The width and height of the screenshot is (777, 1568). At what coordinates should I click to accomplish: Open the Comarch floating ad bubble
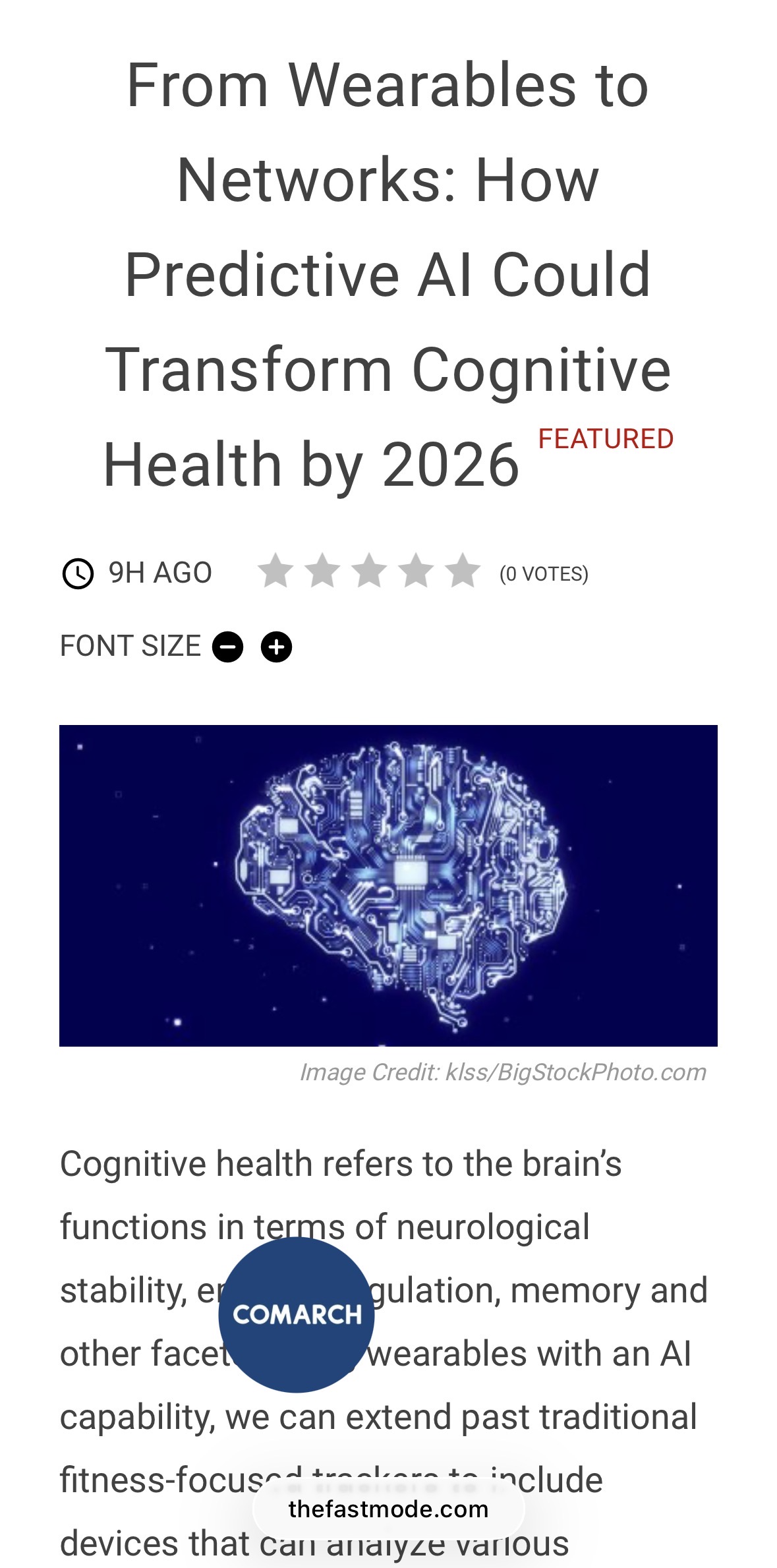pyautogui.click(x=297, y=1314)
